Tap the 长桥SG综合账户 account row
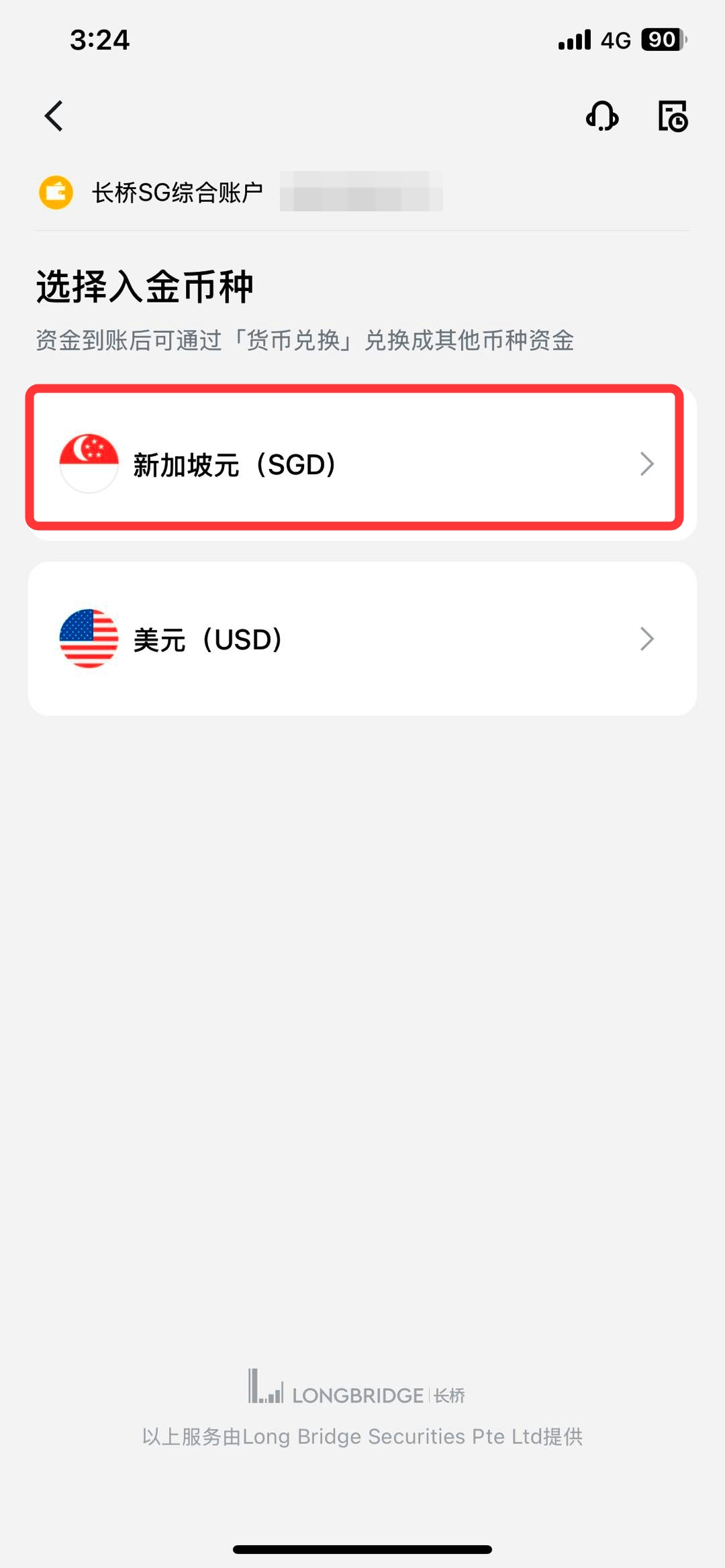This screenshot has height=1568, width=725. [x=362, y=193]
